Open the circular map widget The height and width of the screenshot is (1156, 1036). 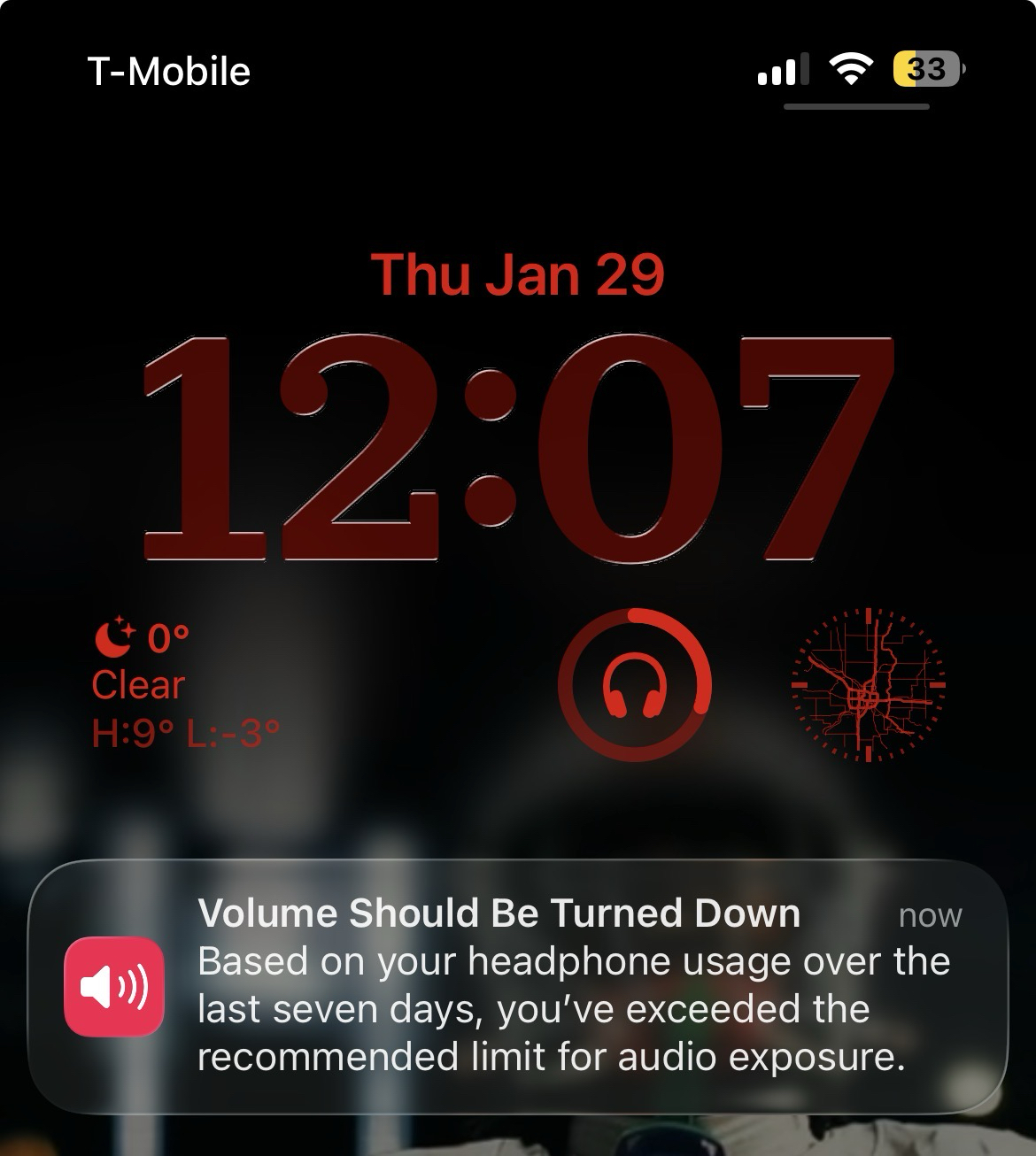(x=868, y=684)
